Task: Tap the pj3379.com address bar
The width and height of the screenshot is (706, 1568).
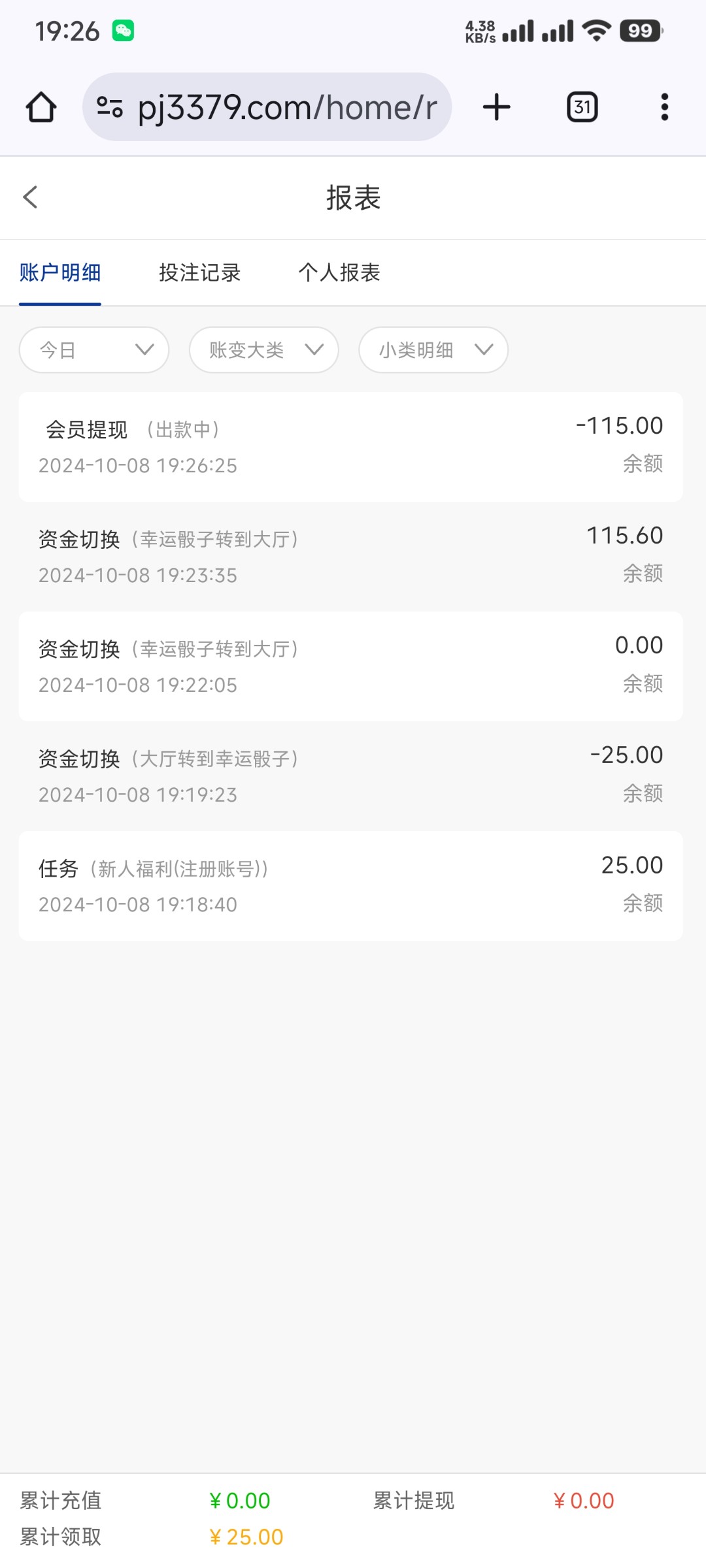Action: pyautogui.click(x=267, y=107)
